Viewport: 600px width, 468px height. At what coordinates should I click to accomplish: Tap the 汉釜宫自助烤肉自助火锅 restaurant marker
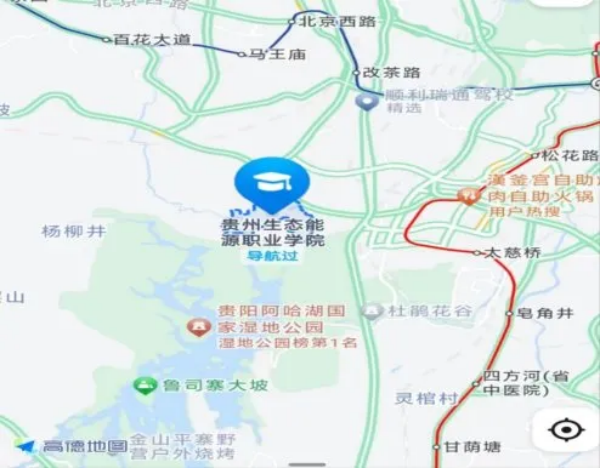coord(468,196)
